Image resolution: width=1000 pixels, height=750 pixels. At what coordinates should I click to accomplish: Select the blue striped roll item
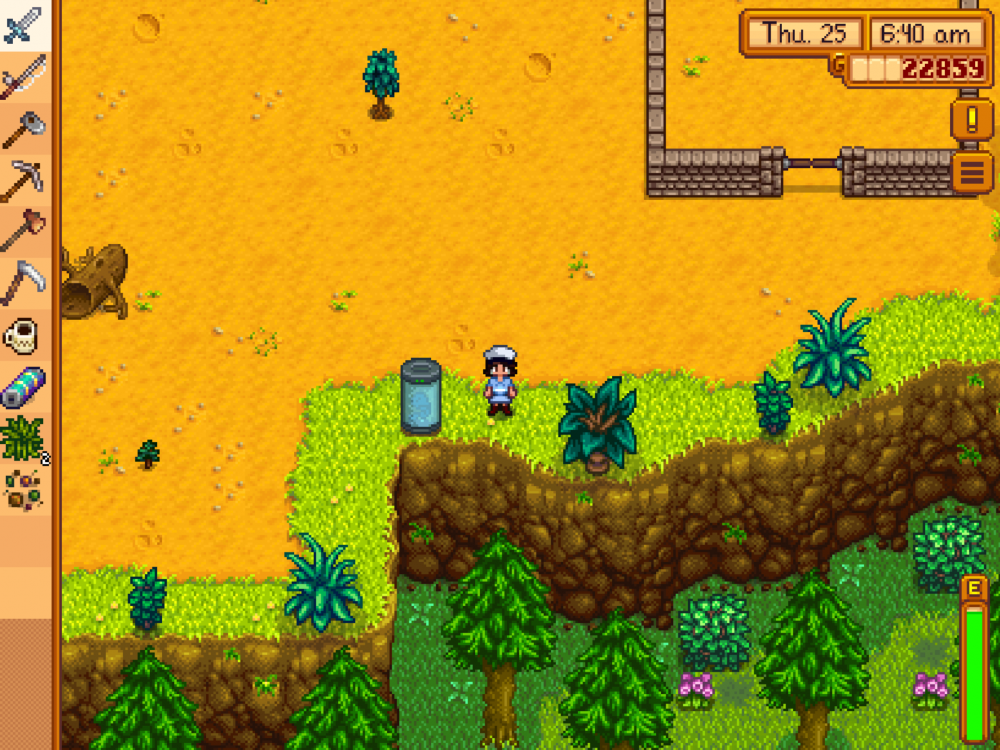point(22,387)
